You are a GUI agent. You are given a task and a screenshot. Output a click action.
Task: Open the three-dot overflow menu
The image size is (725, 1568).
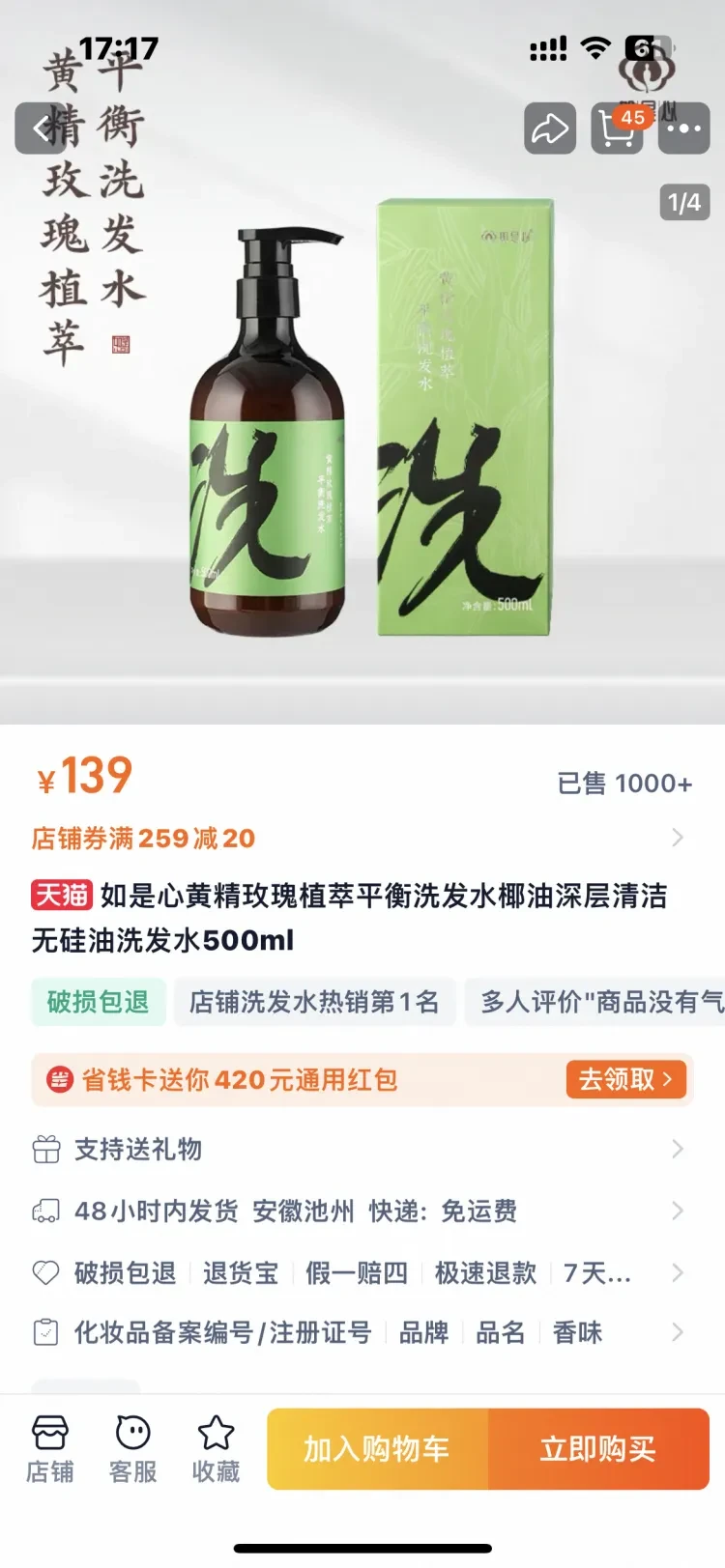[684, 128]
